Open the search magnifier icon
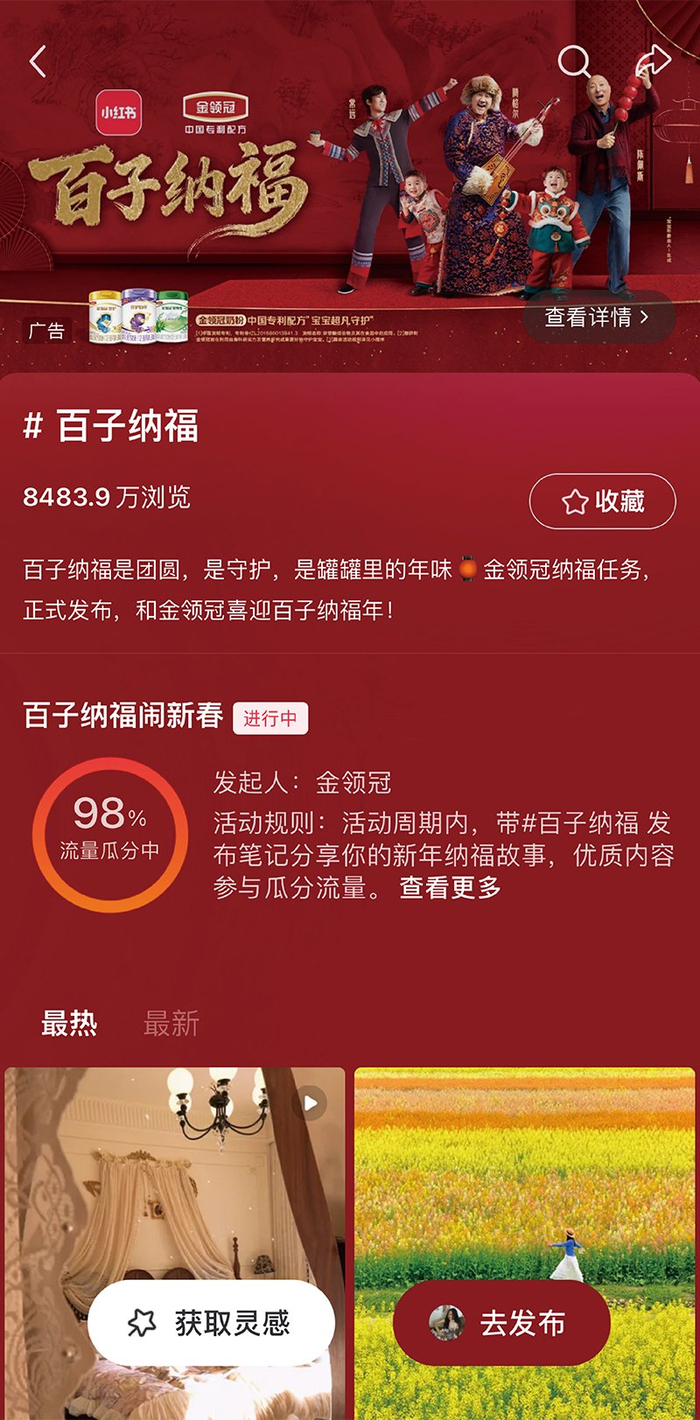The width and height of the screenshot is (700, 1420). (x=574, y=62)
